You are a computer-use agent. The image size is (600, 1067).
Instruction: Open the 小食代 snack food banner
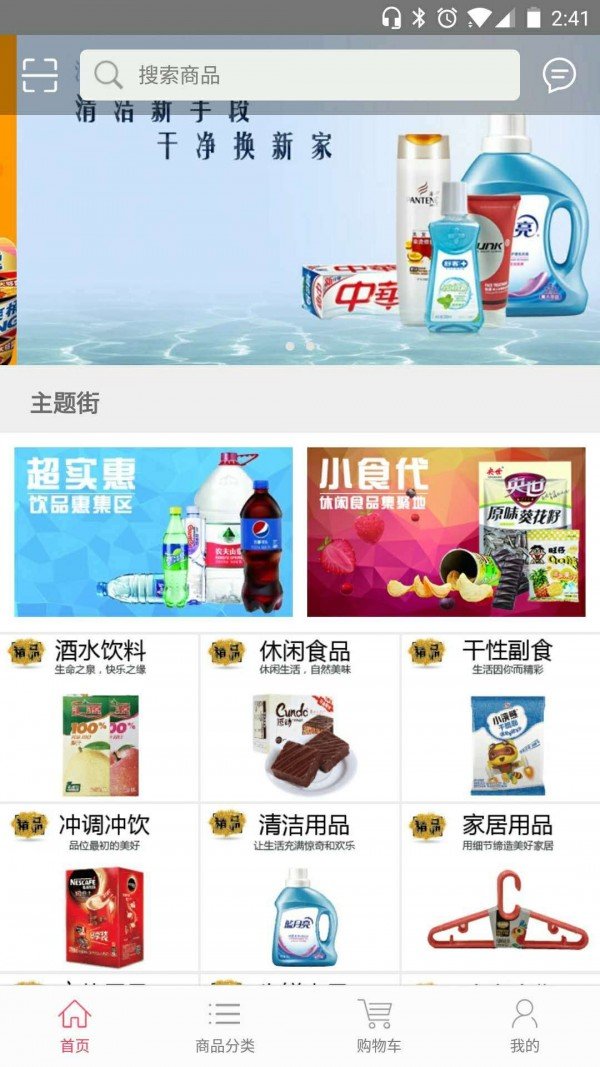(x=446, y=531)
